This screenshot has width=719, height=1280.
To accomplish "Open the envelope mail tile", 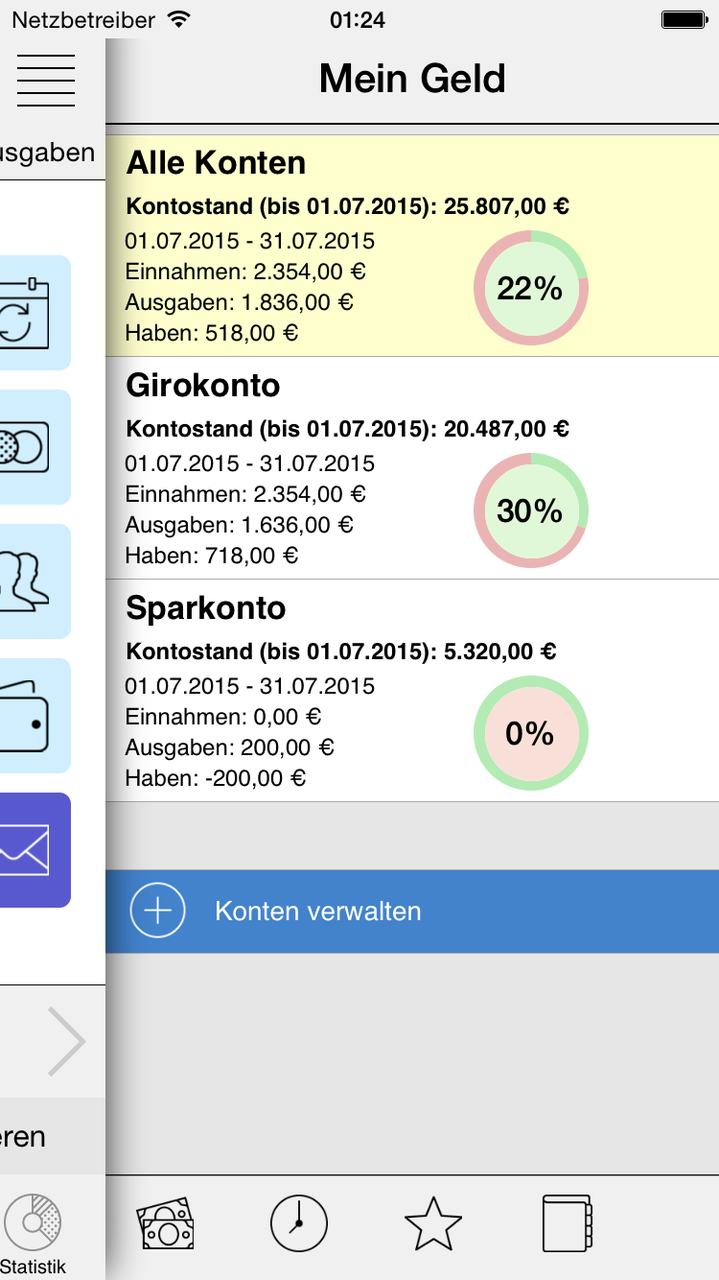I will [x=35, y=850].
